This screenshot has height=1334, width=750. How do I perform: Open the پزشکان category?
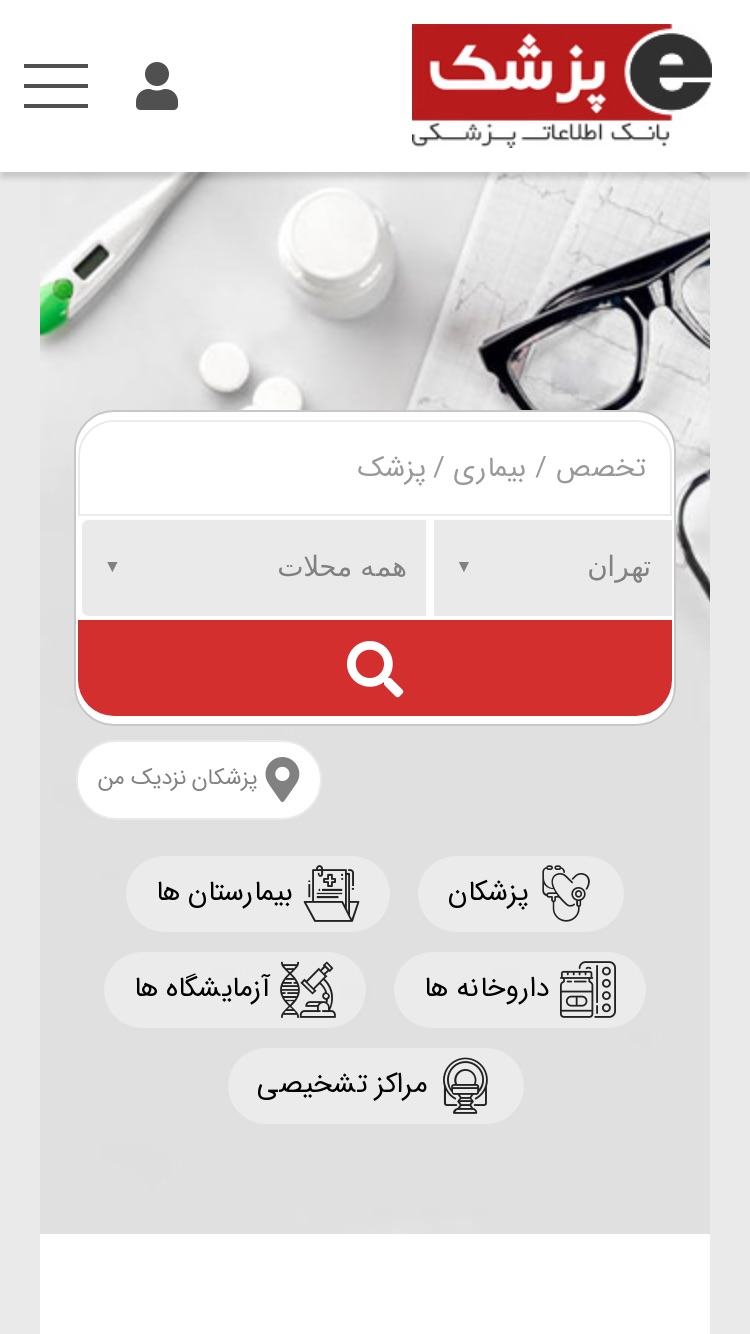click(x=520, y=894)
